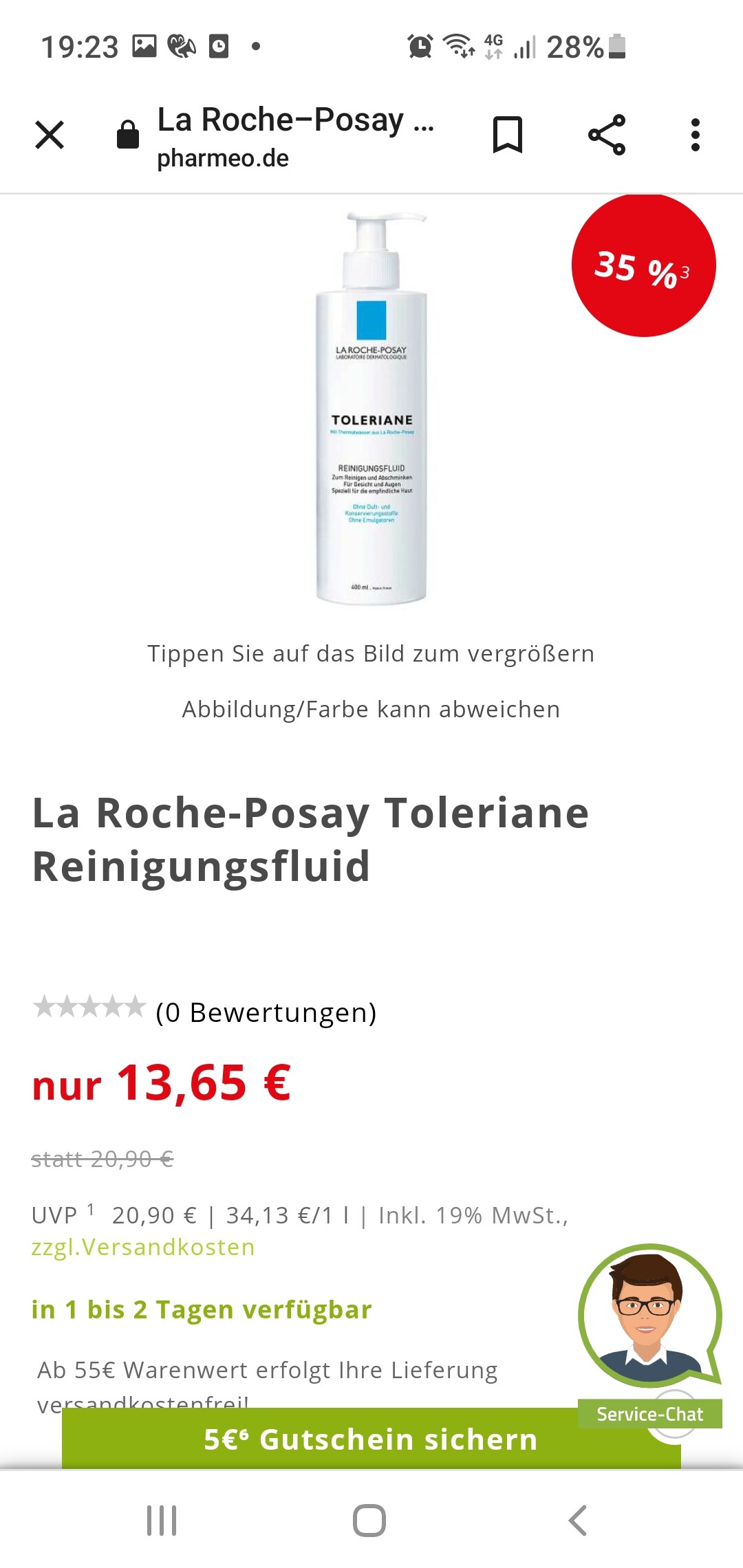Go back with the system back button
743x1568 pixels.
click(578, 1520)
